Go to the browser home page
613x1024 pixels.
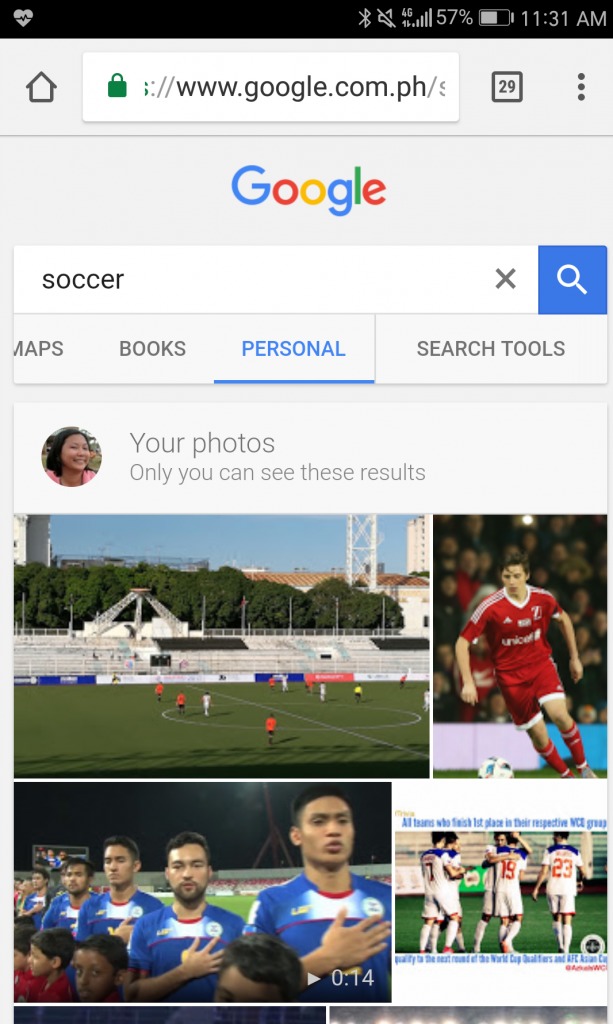tap(41, 88)
